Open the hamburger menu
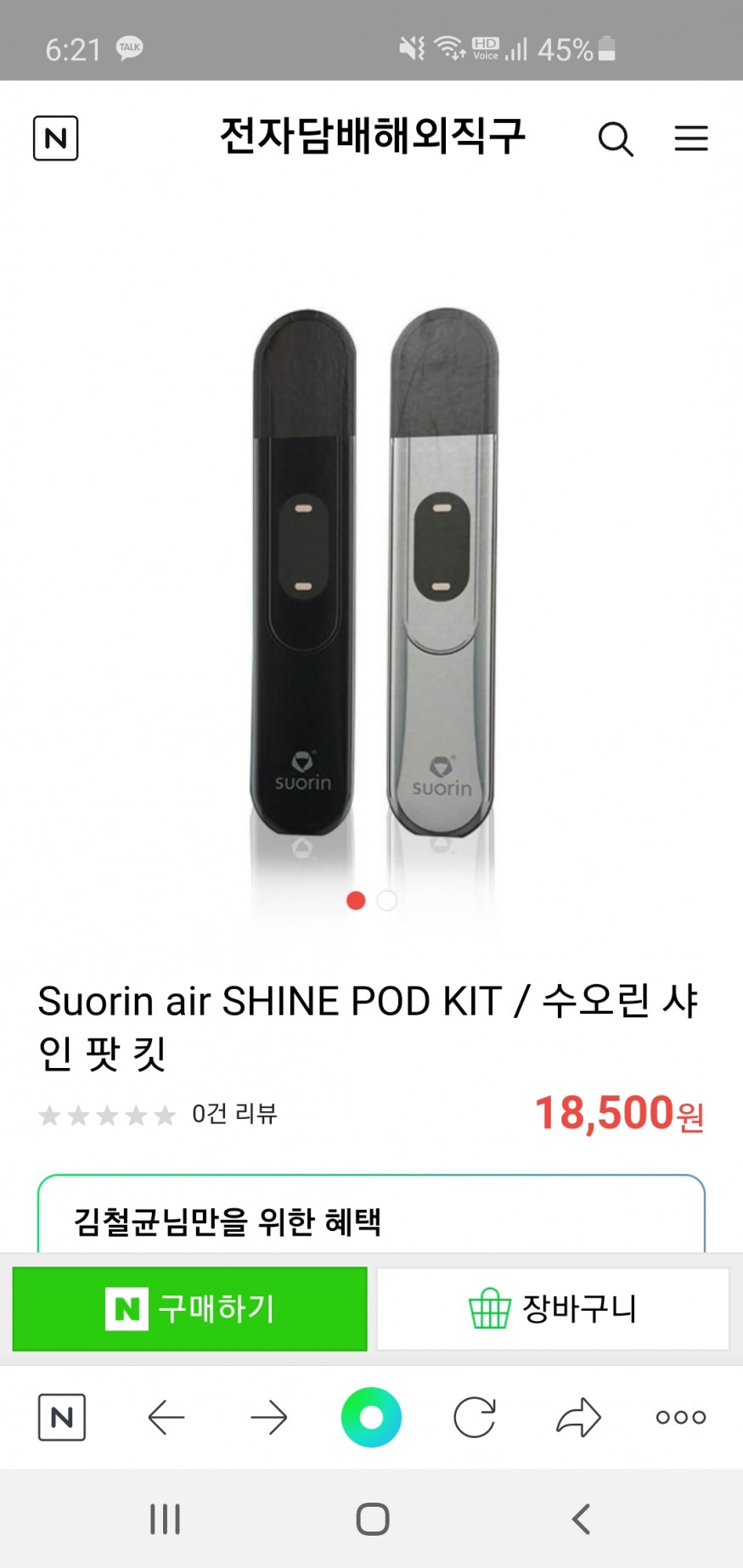 [x=691, y=138]
